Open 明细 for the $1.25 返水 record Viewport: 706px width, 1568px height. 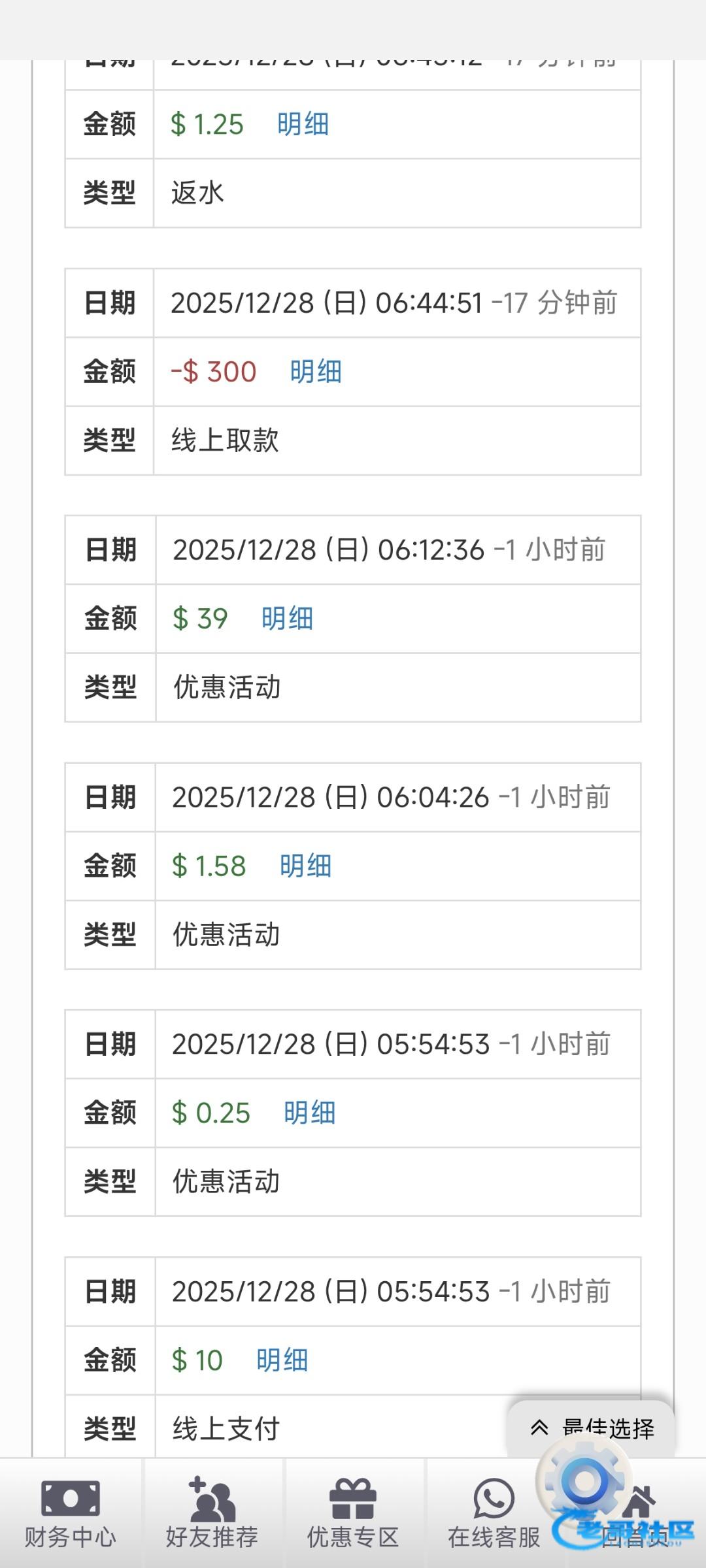click(303, 124)
